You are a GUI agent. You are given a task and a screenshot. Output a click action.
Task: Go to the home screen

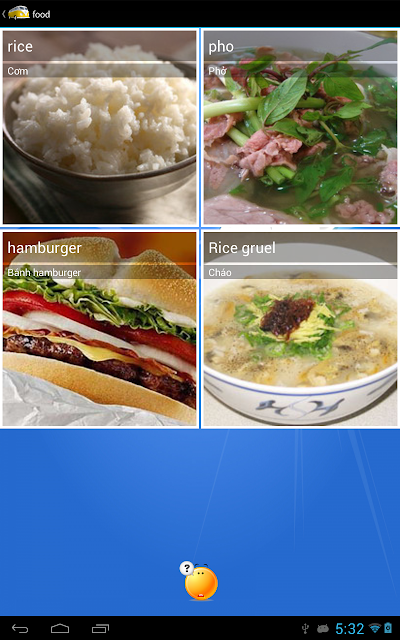(x=60, y=629)
